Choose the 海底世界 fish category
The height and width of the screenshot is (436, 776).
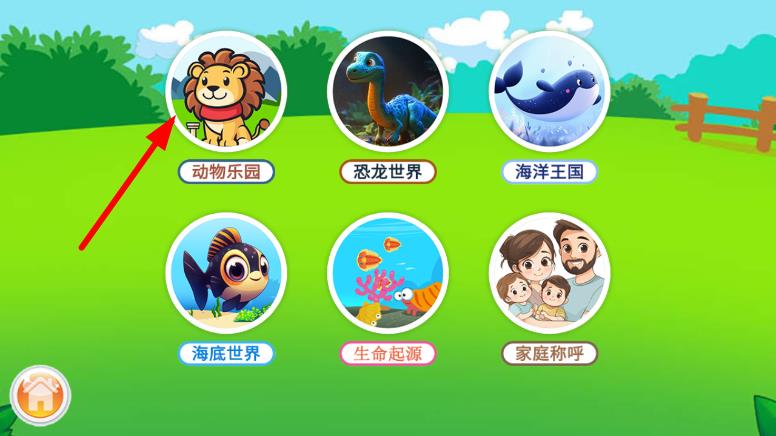pyautogui.click(x=226, y=273)
